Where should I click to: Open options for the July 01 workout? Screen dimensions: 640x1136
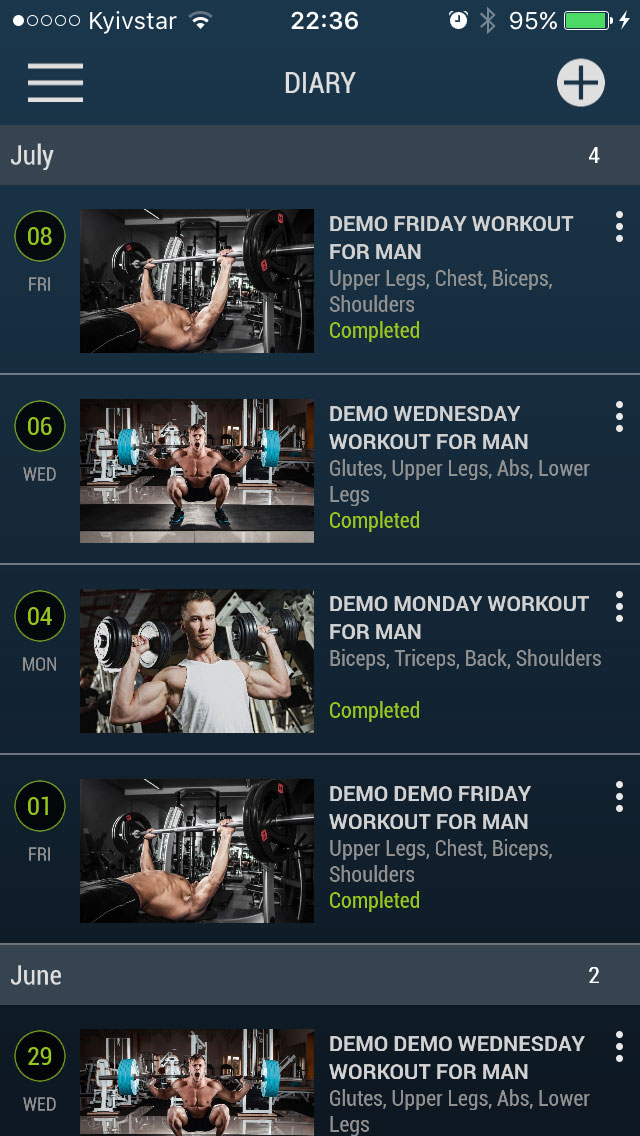pos(619,797)
